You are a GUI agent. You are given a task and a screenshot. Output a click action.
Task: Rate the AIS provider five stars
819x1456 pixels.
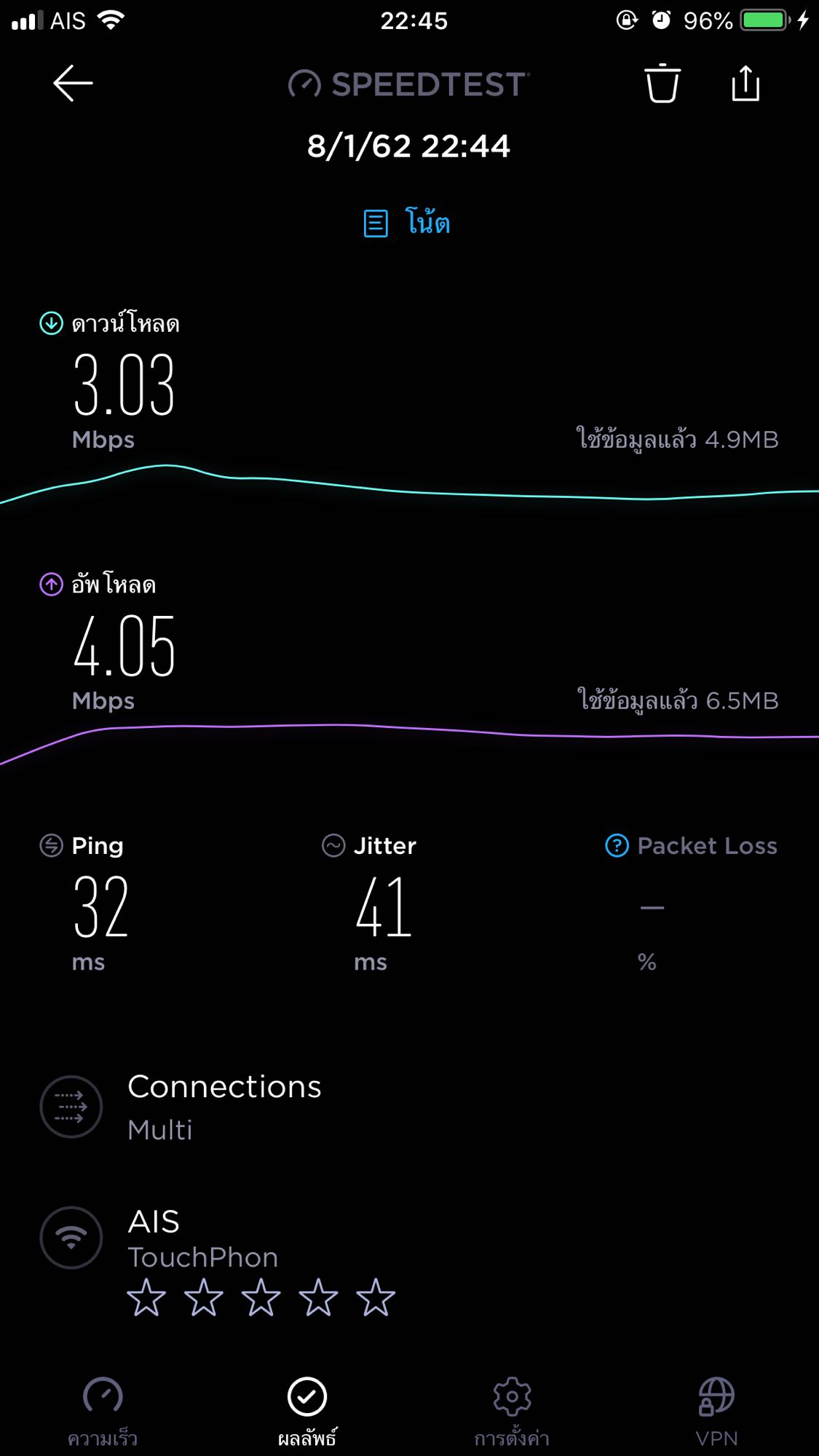[376, 1298]
